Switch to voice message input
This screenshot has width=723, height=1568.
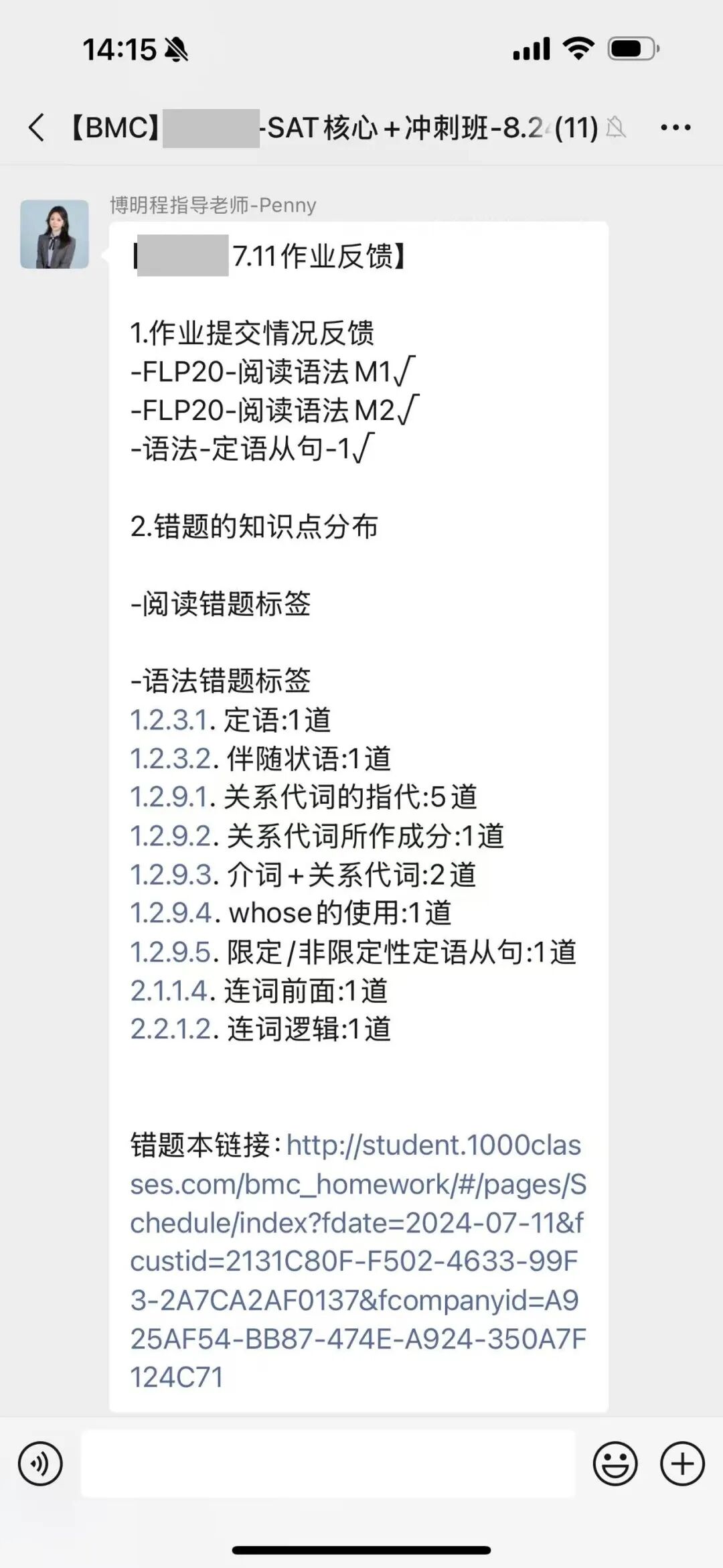pyautogui.click(x=41, y=1464)
